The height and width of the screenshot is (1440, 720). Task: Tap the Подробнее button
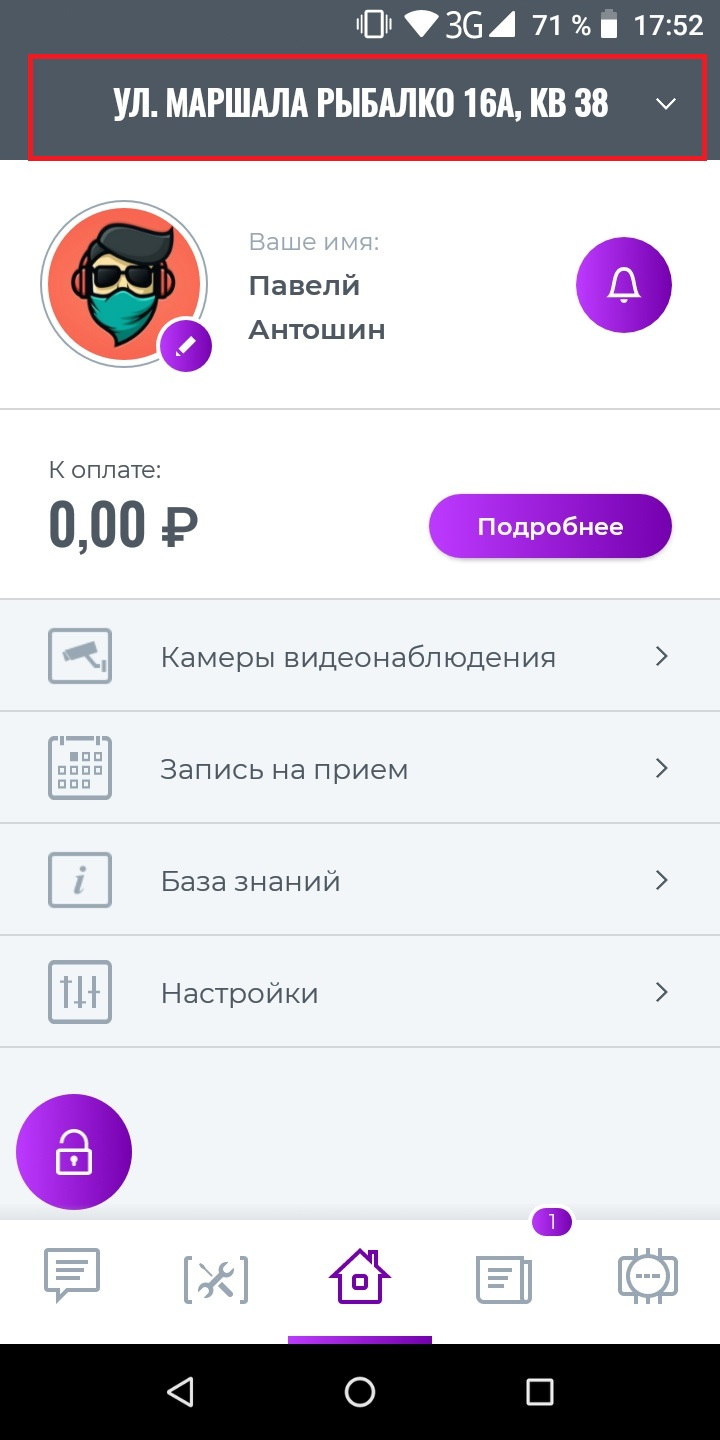pos(550,526)
